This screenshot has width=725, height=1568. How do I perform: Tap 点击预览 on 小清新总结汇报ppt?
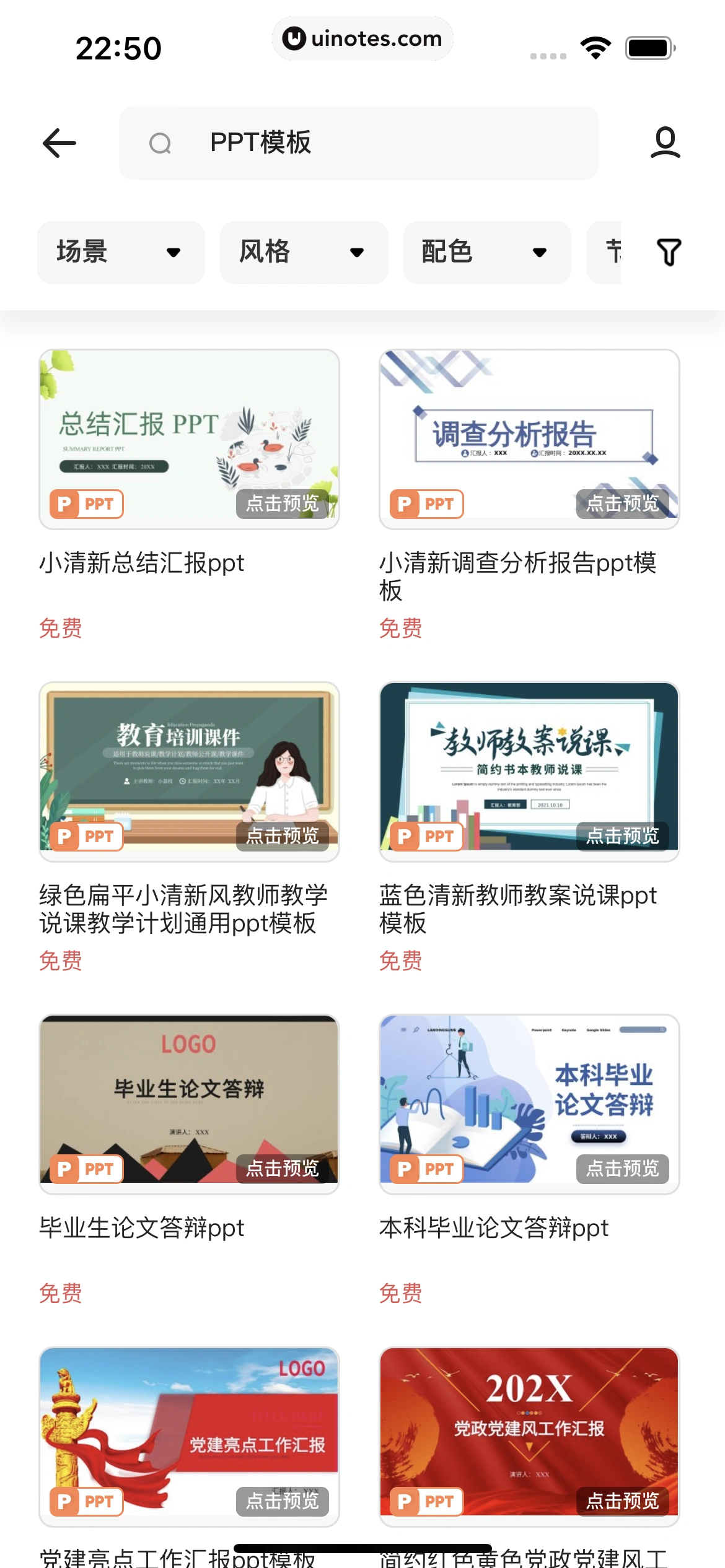point(282,503)
